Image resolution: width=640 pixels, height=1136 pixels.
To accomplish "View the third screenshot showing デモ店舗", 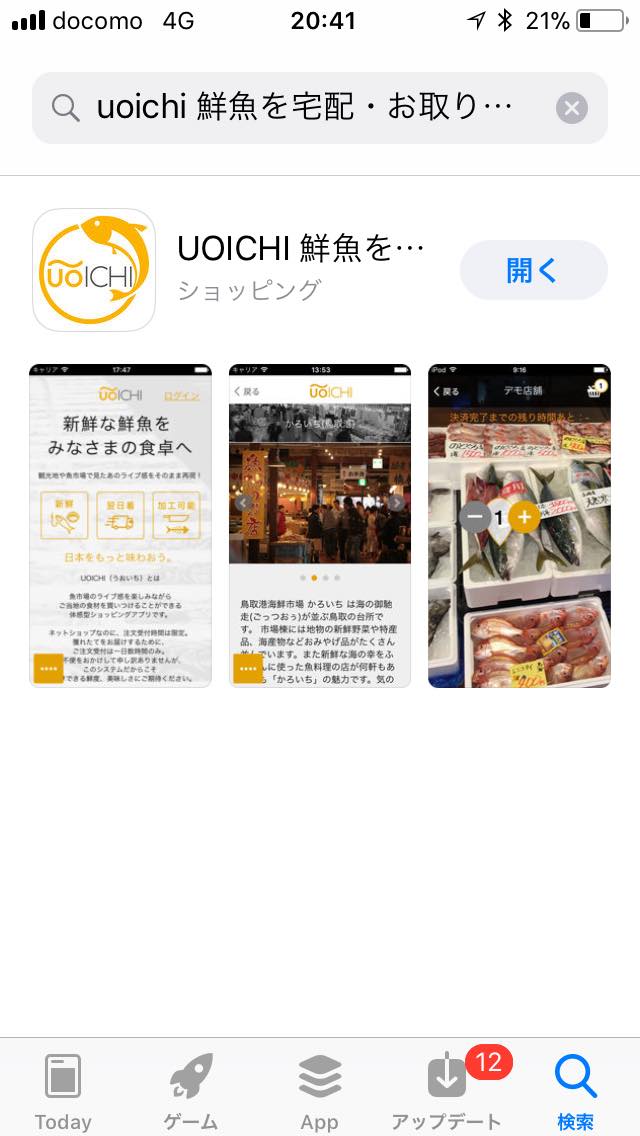I will point(519,525).
